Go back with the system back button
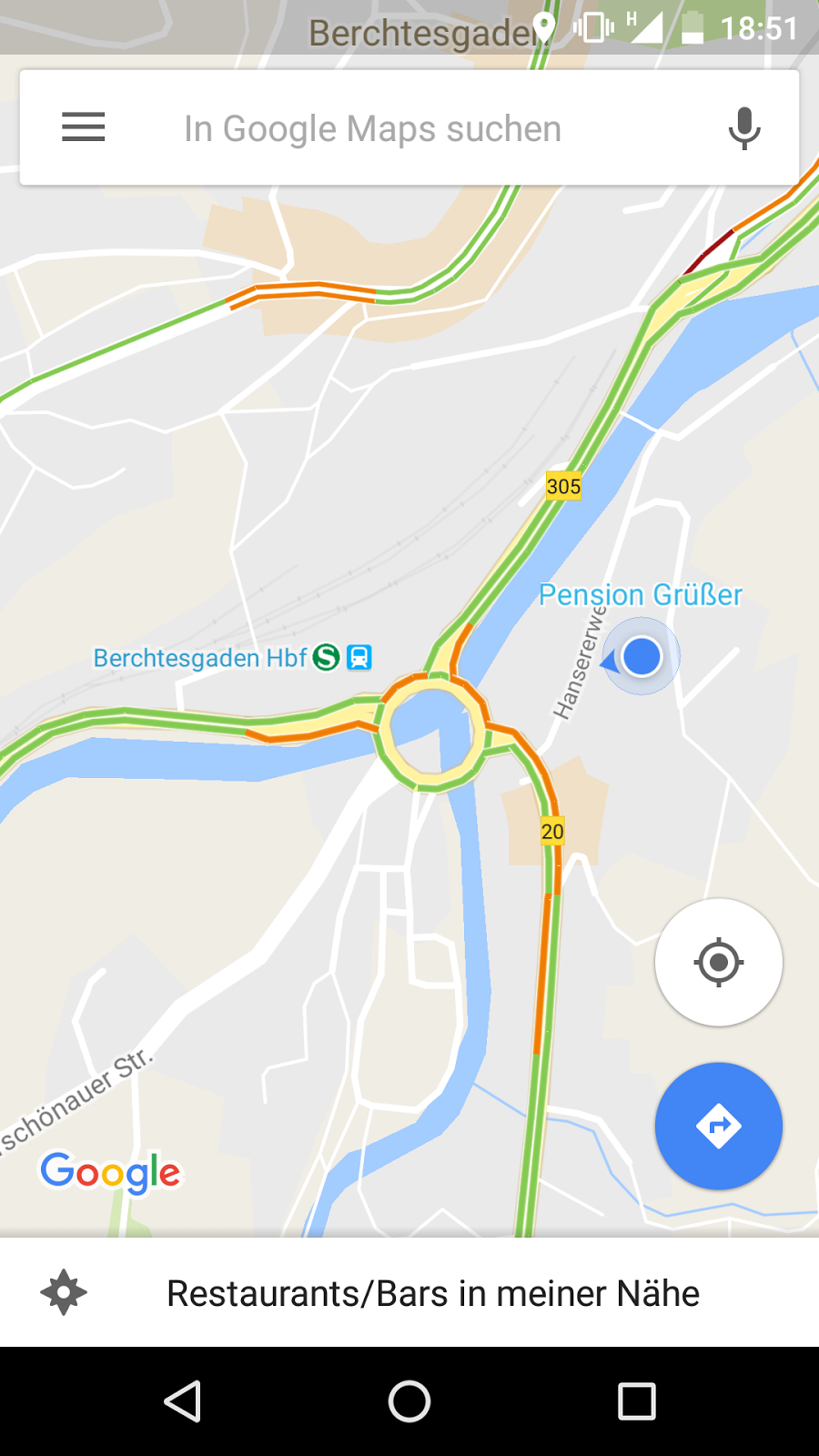The width and height of the screenshot is (819, 1456). (182, 1401)
